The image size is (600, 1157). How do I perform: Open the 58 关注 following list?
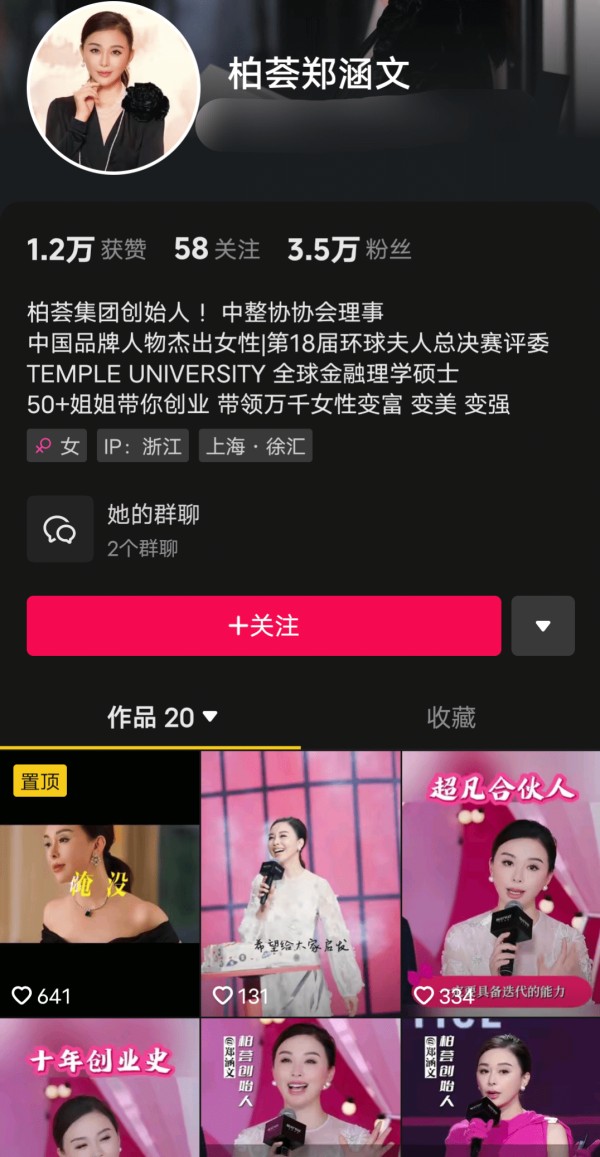tap(217, 249)
